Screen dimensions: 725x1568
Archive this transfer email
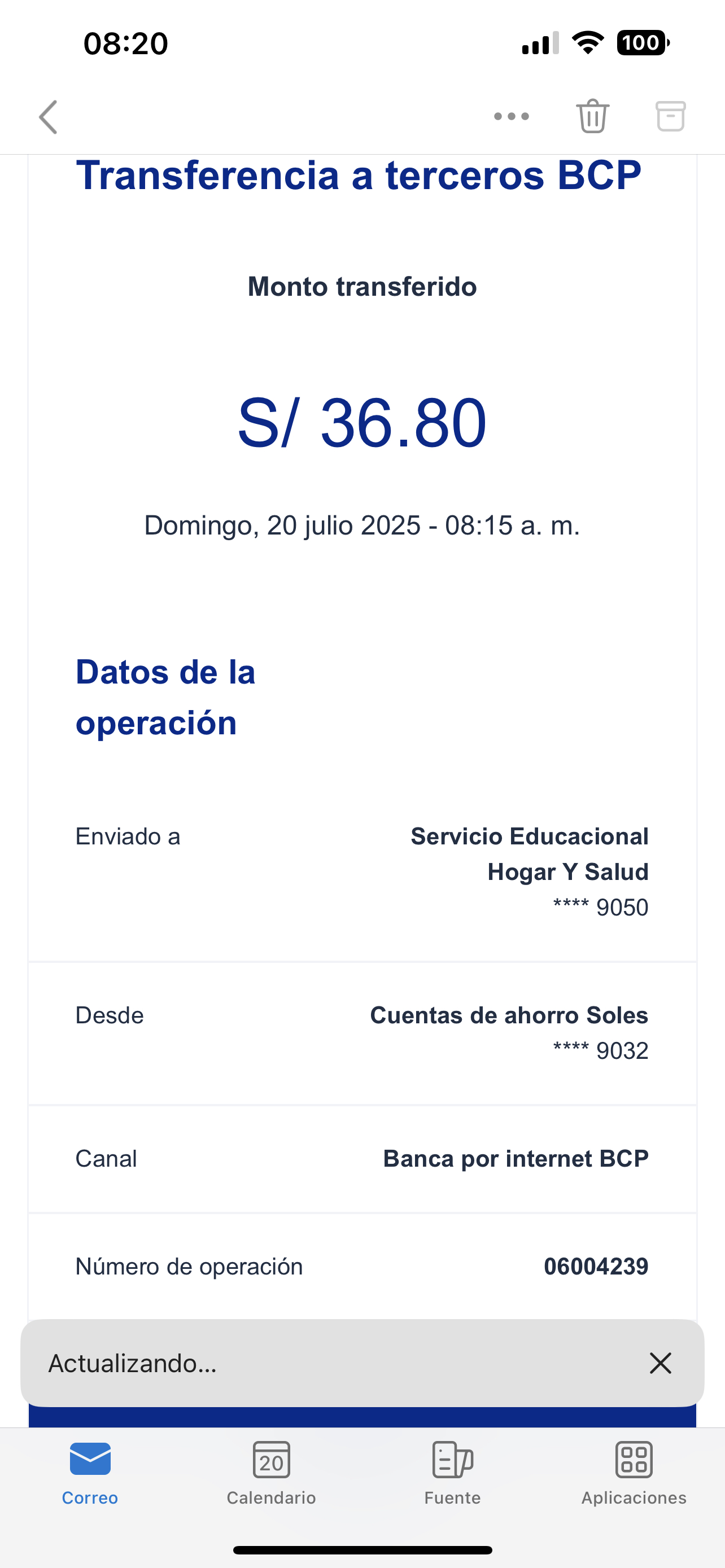click(670, 116)
